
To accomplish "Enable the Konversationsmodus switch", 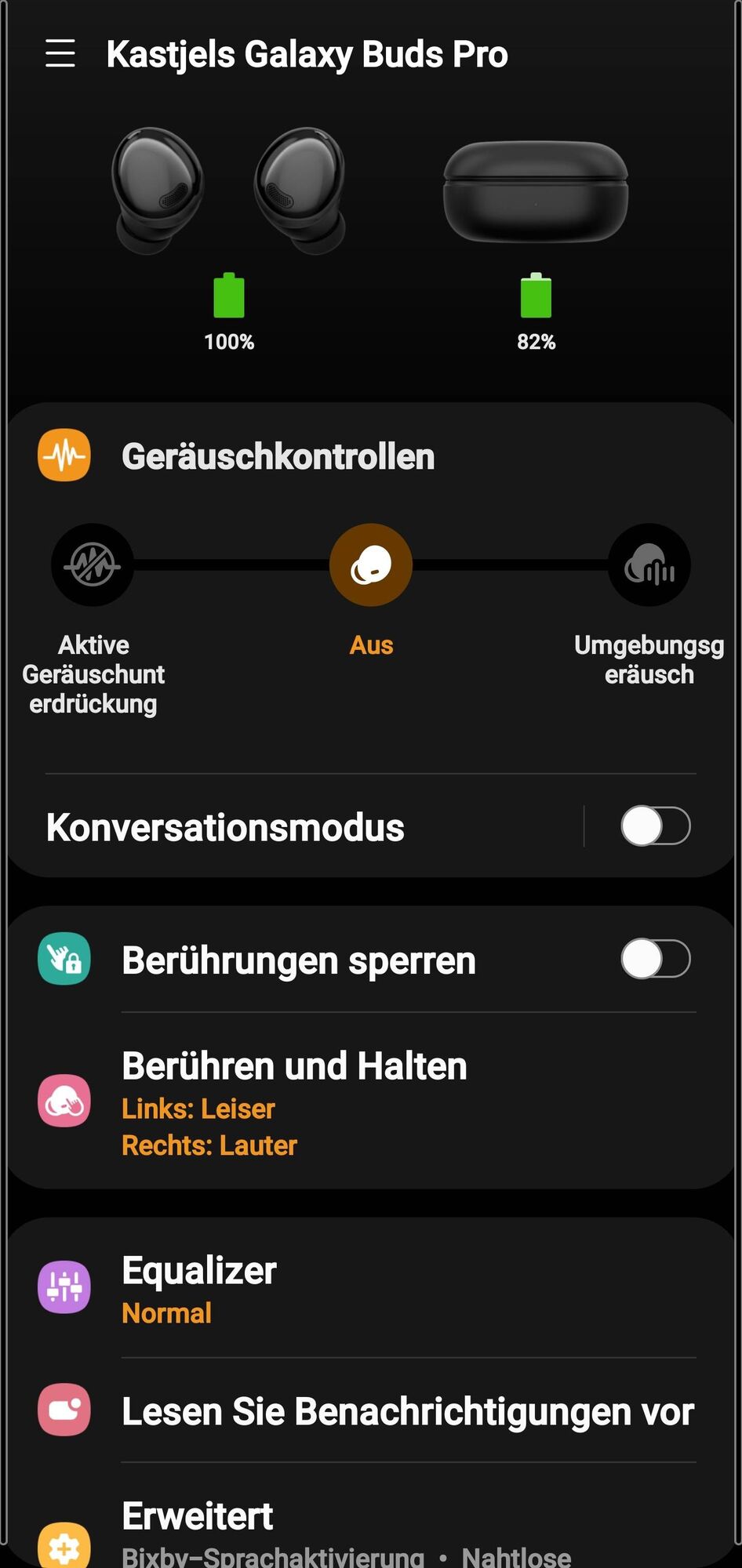I will tap(655, 826).
